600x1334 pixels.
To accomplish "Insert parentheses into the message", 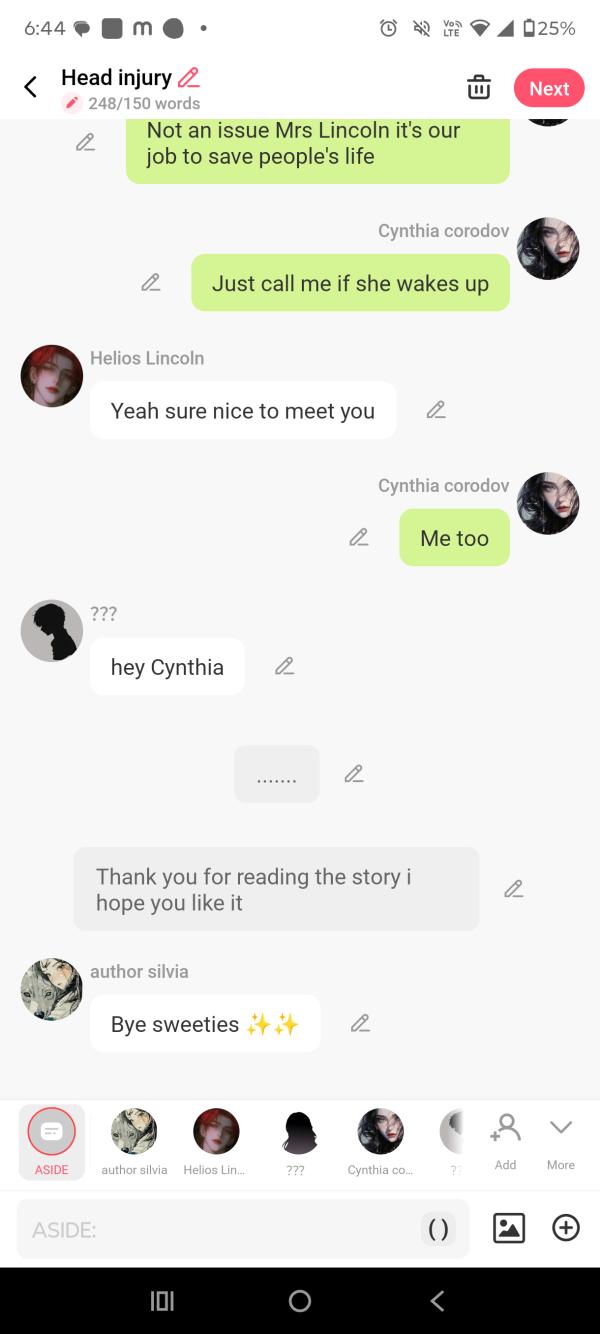I will click(x=438, y=1229).
